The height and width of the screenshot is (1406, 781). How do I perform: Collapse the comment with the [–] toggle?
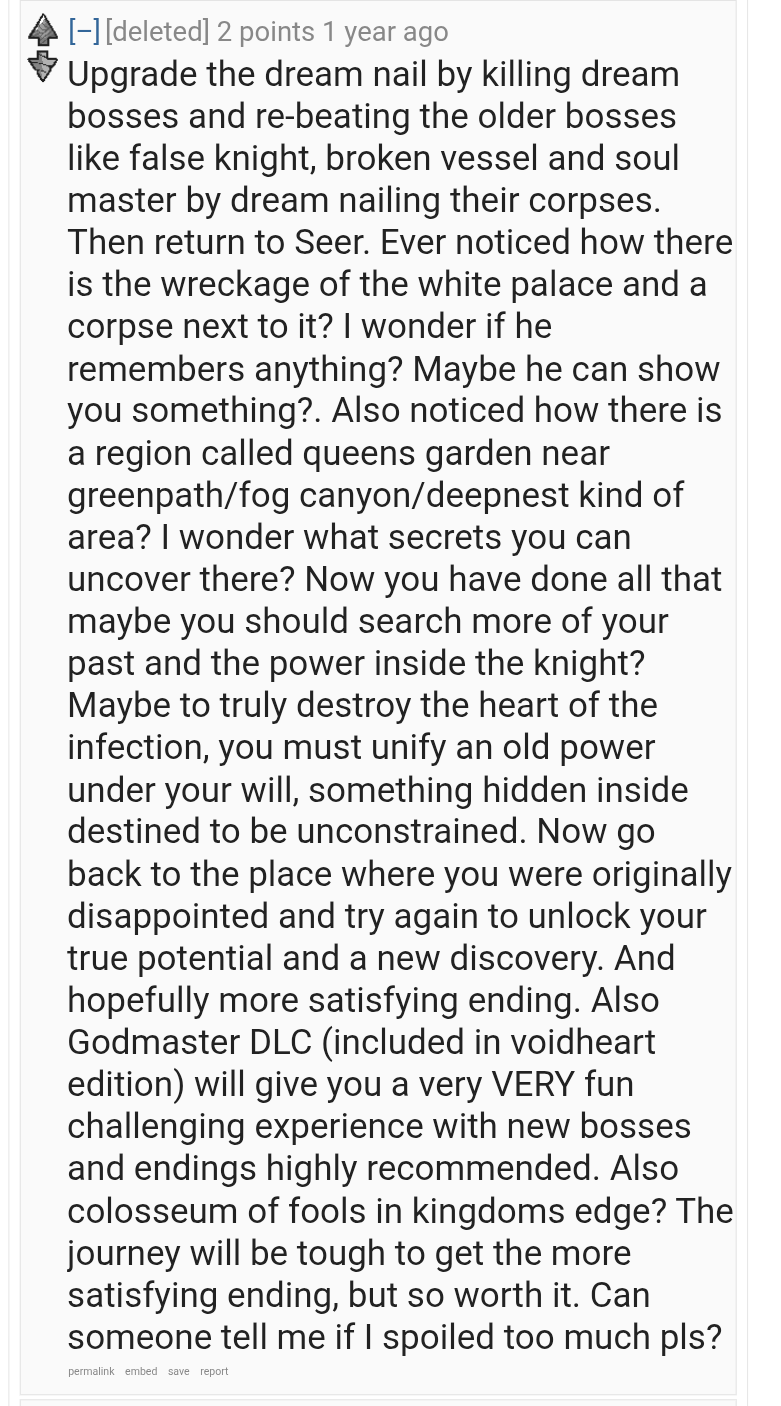coord(84,31)
